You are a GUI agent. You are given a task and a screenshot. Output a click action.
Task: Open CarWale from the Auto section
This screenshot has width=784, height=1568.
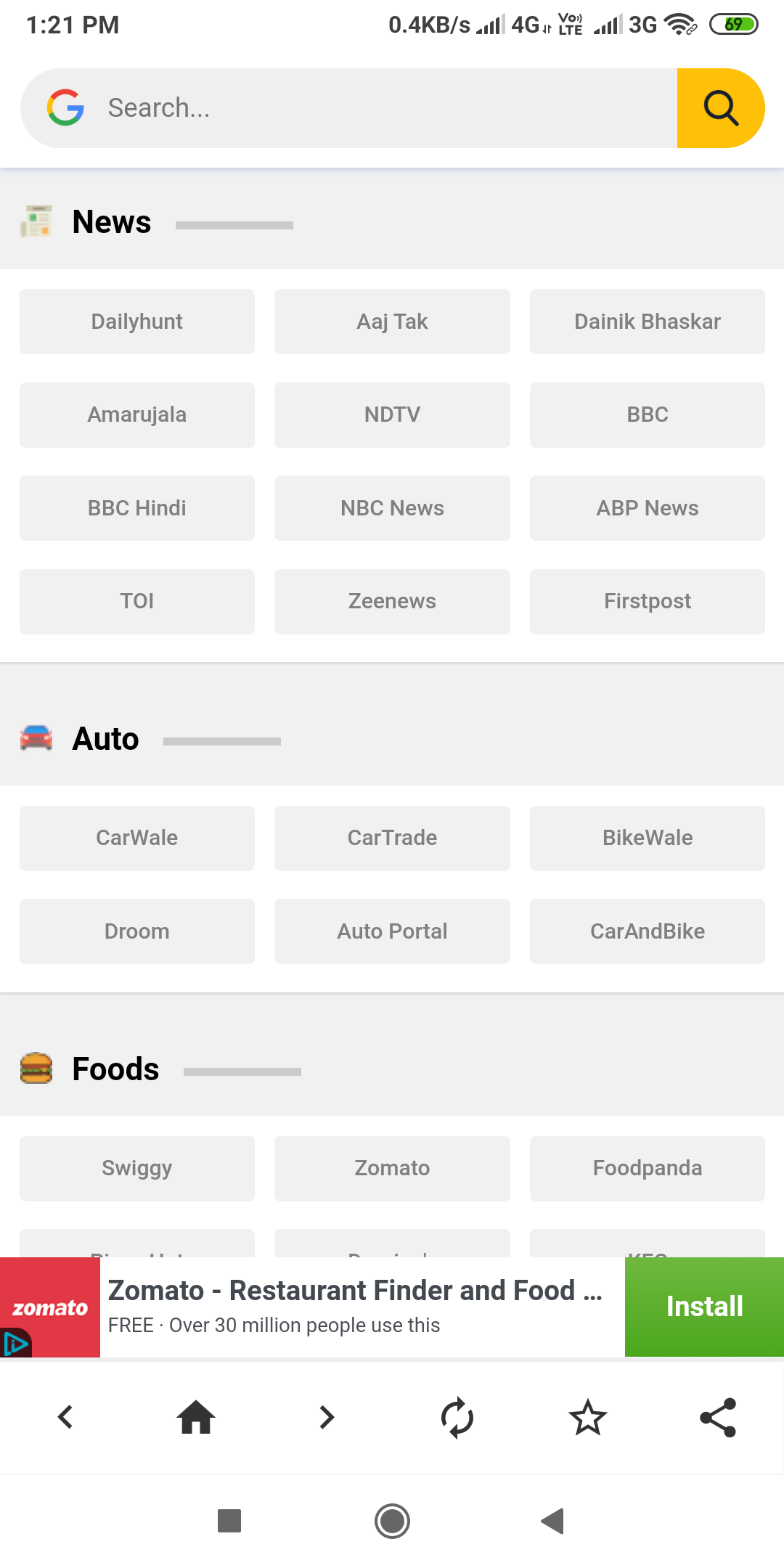click(x=136, y=838)
